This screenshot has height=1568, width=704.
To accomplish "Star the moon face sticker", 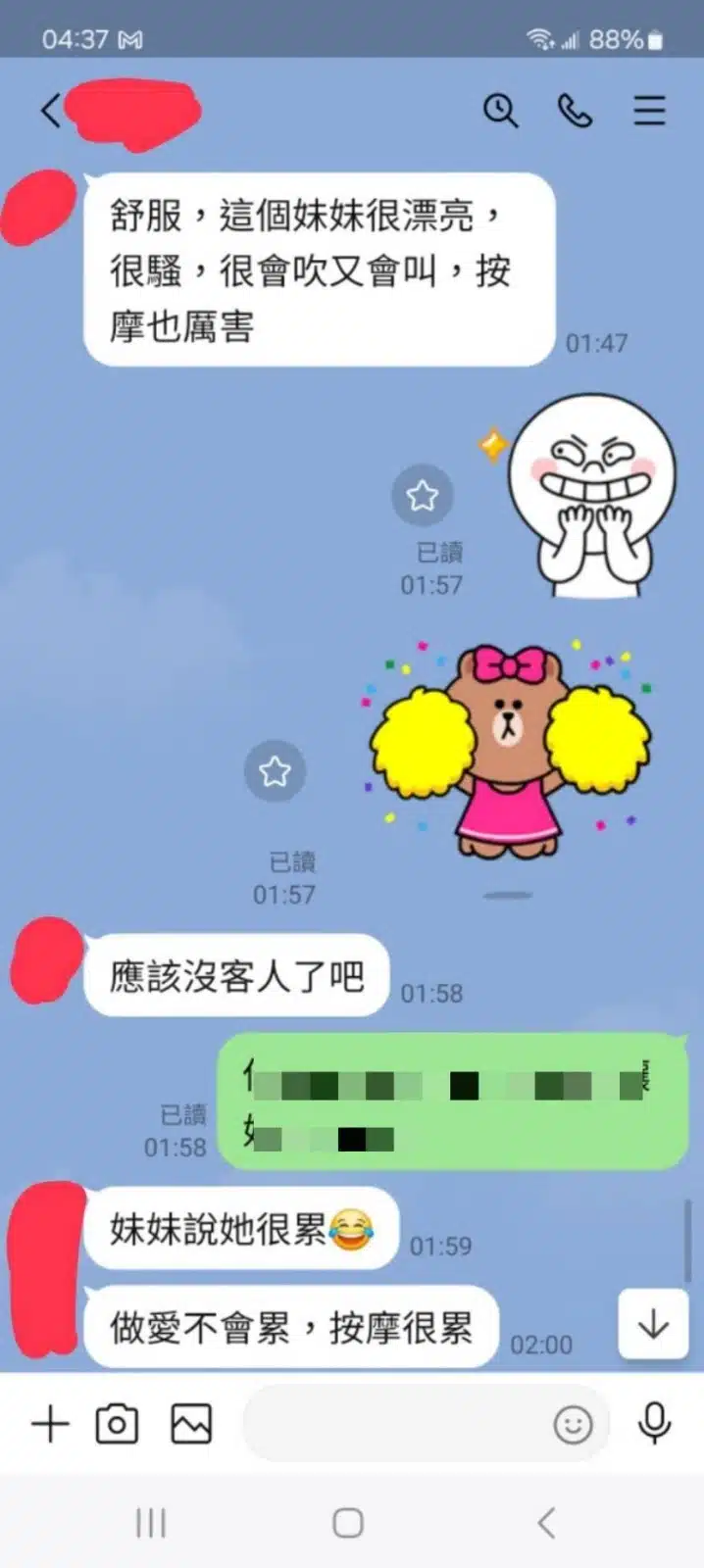I will point(422,495).
